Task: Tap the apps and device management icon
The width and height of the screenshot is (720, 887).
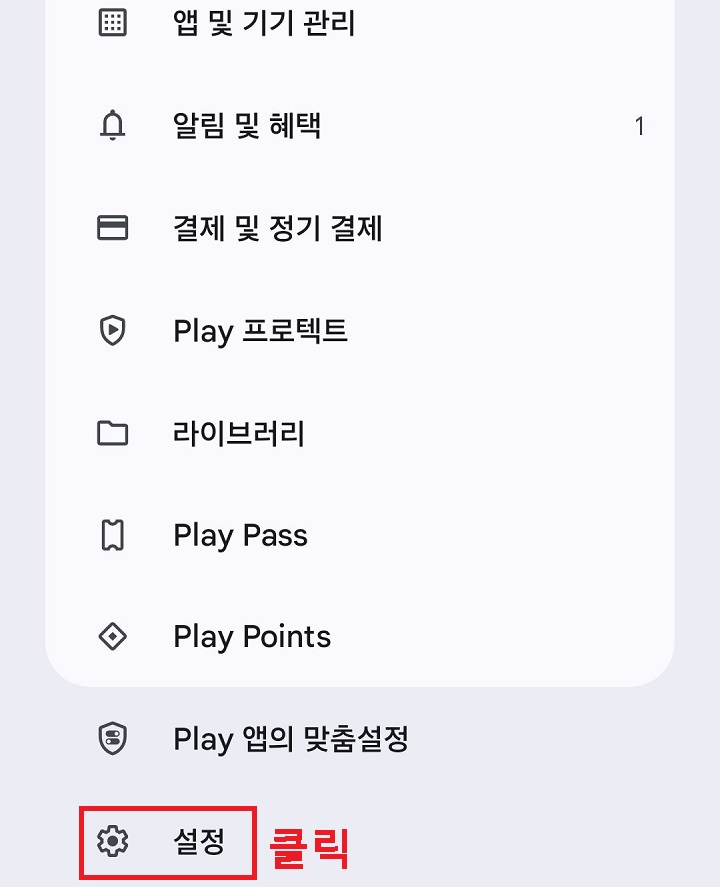Action: tap(113, 22)
